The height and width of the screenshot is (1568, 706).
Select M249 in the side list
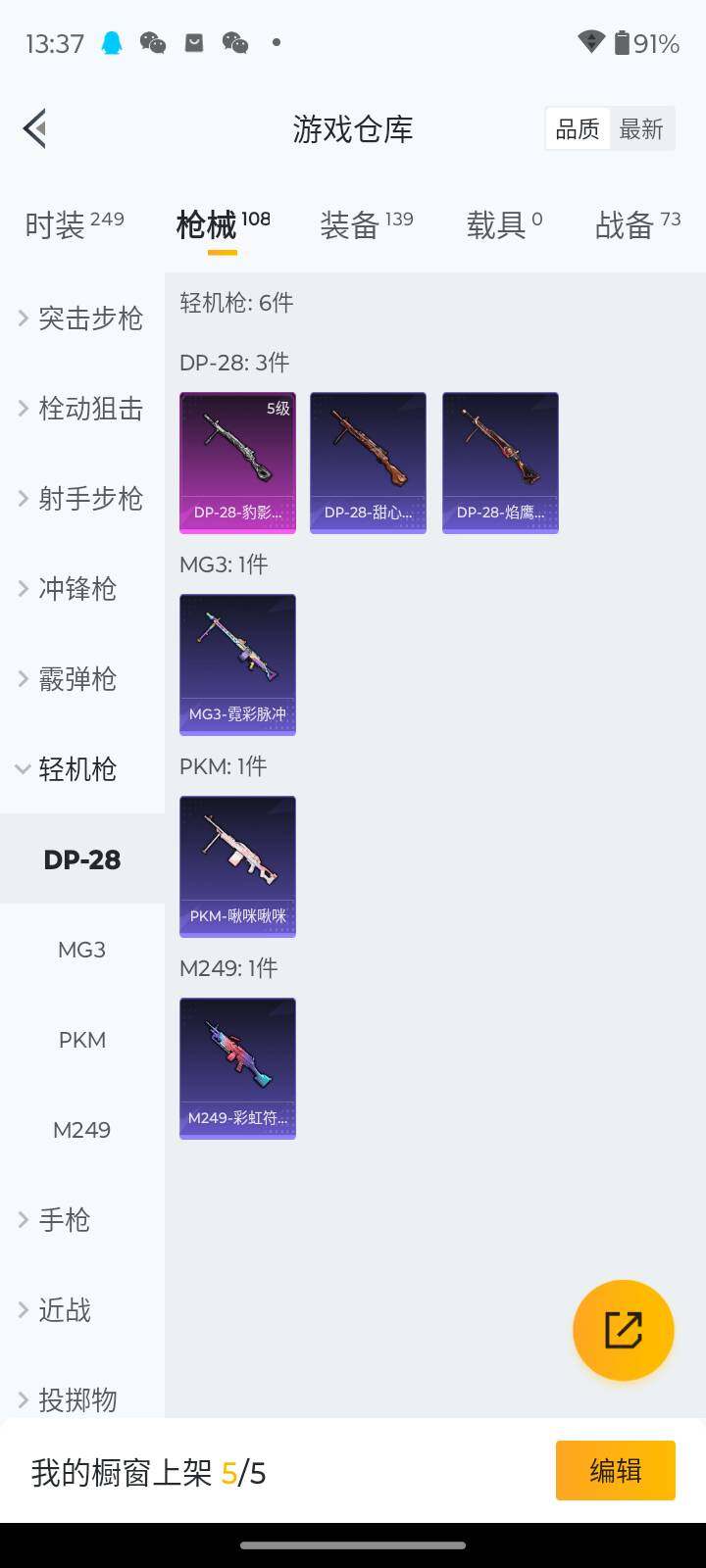coord(81,1129)
